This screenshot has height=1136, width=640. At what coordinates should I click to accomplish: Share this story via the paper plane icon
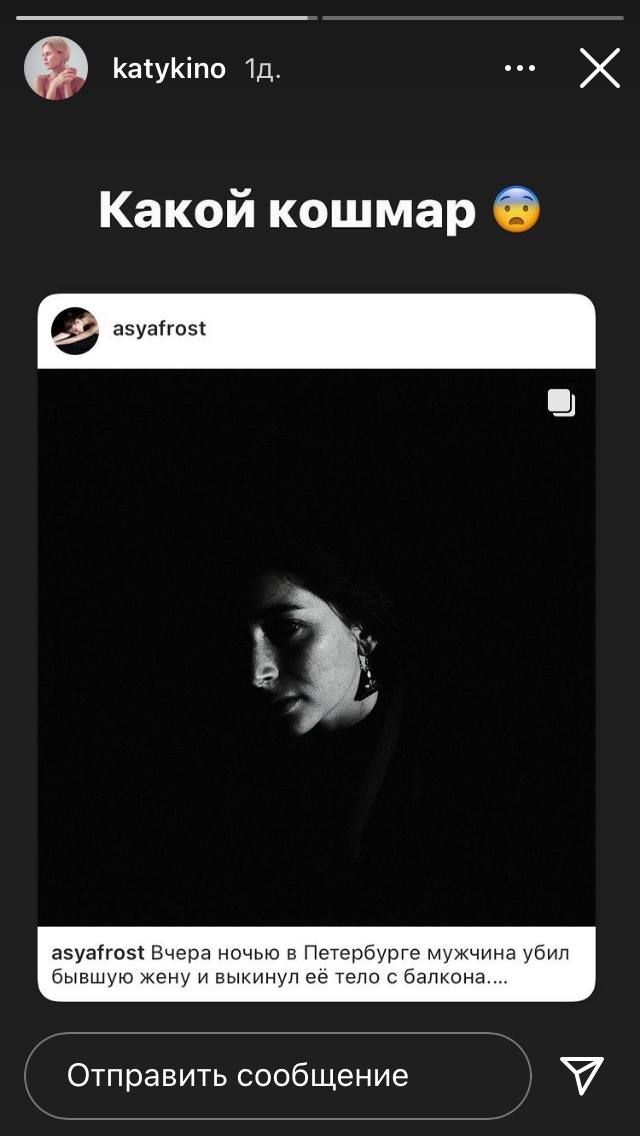(582, 1075)
